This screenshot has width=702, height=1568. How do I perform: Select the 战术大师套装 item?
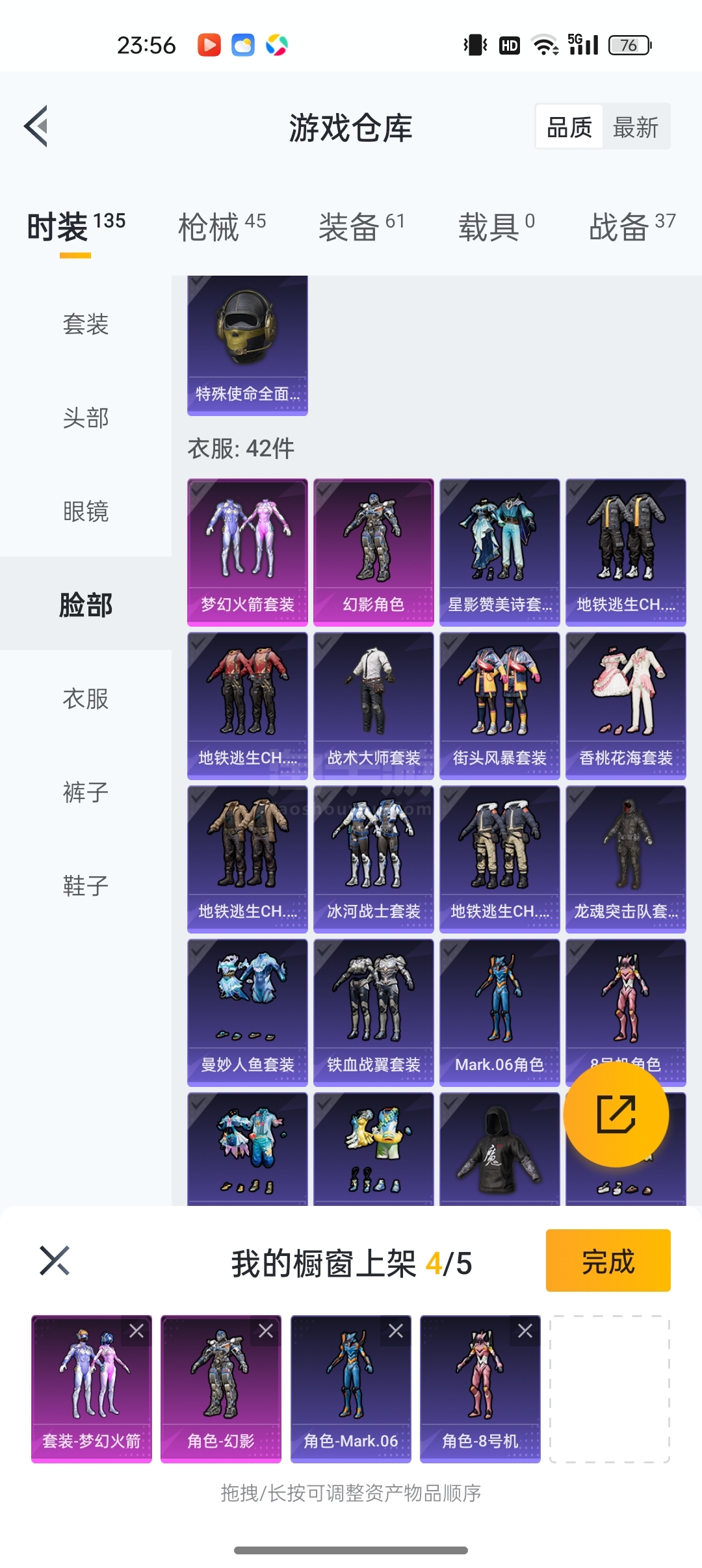point(373,706)
